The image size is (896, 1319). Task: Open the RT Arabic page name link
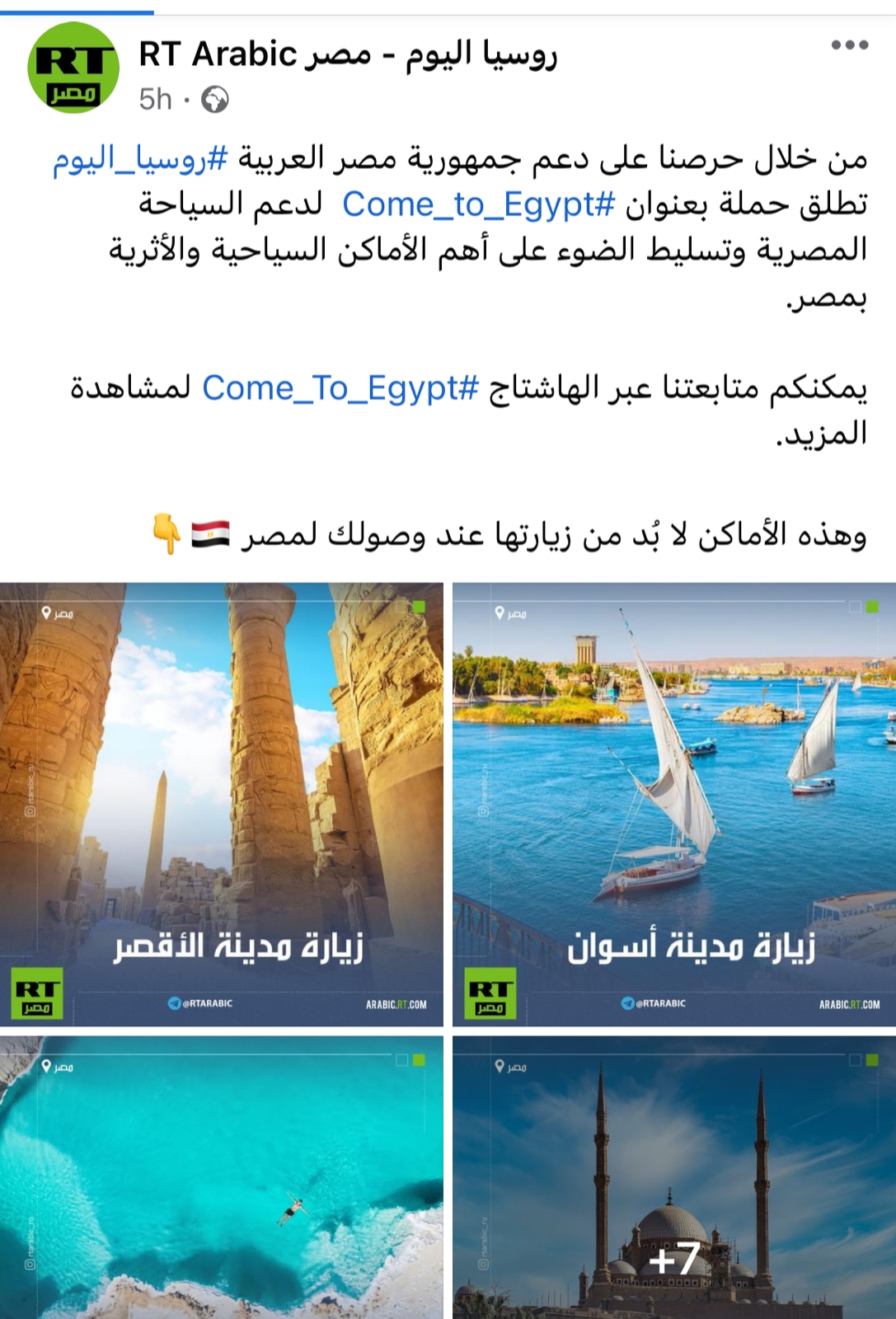(x=348, y=54)
